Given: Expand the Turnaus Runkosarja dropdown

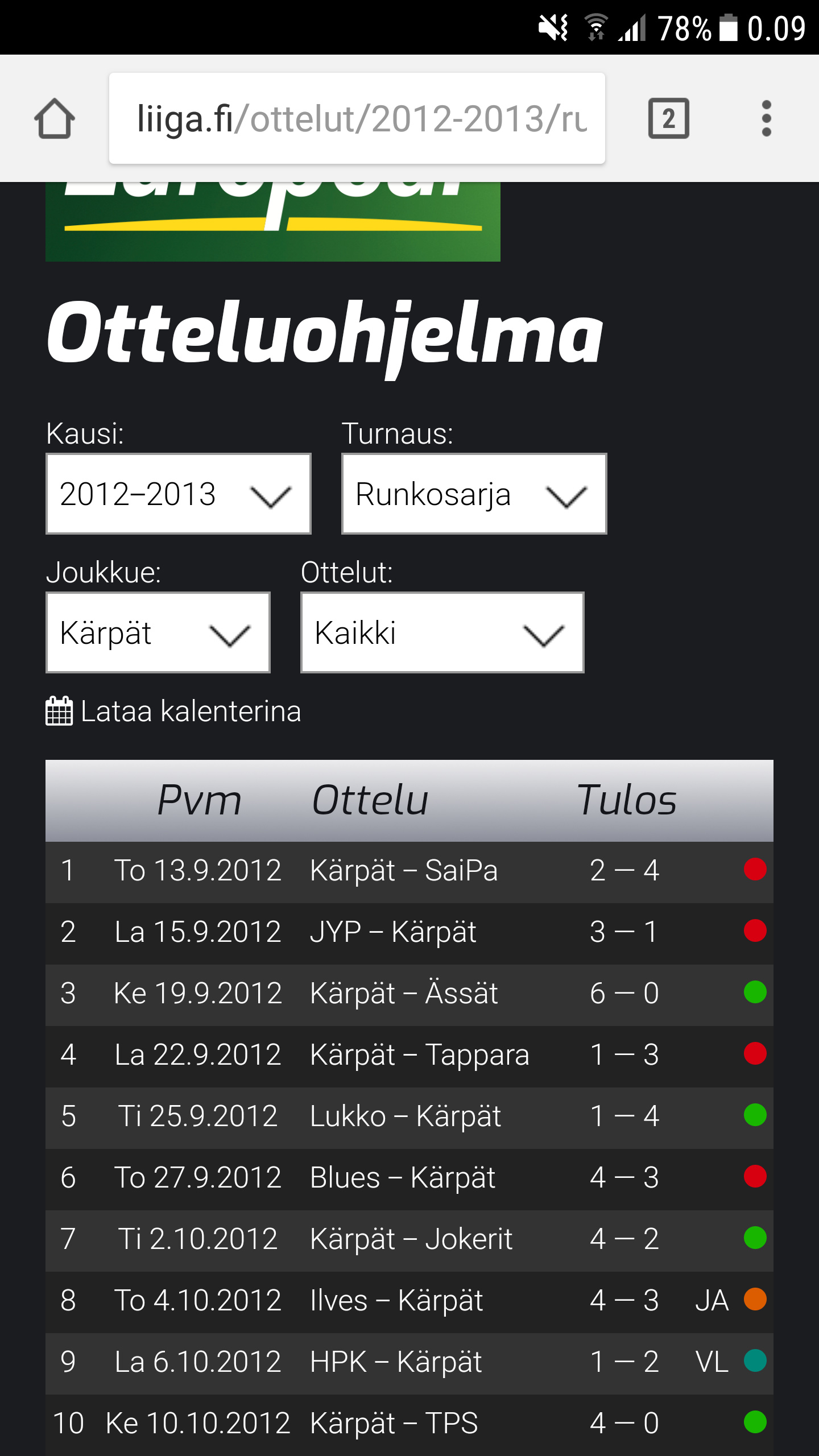Looking at the screenshot, I should pyautogui.click(x=474, y=494).
